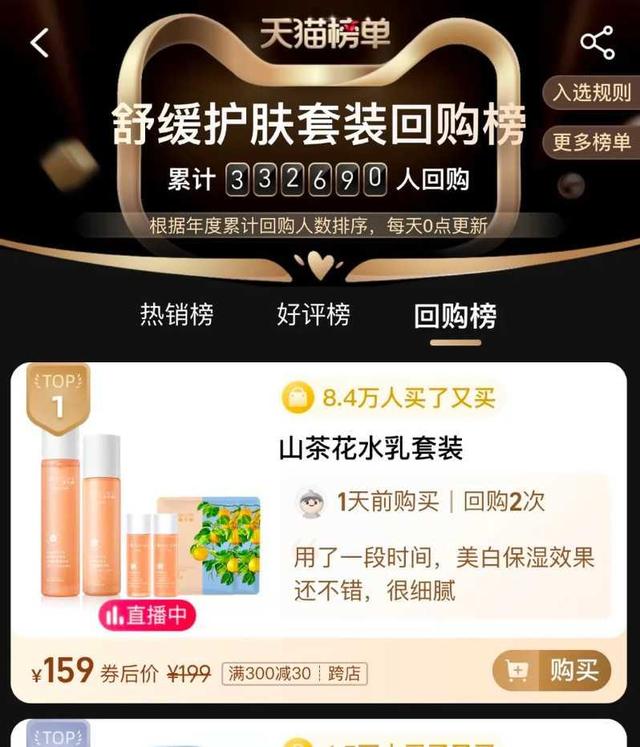Switch to the 好评榜 tab

314,316
